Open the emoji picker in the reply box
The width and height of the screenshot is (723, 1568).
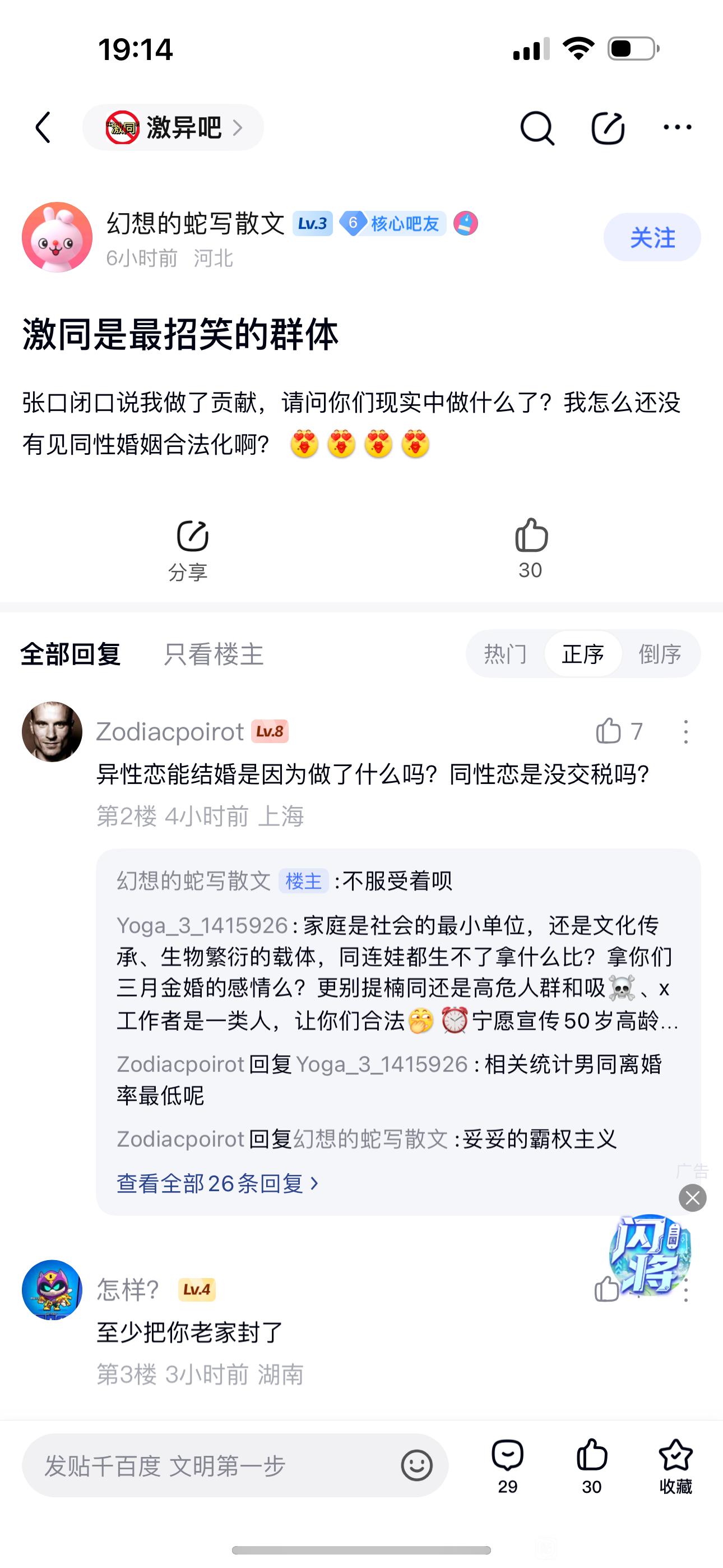(417, 1466)
